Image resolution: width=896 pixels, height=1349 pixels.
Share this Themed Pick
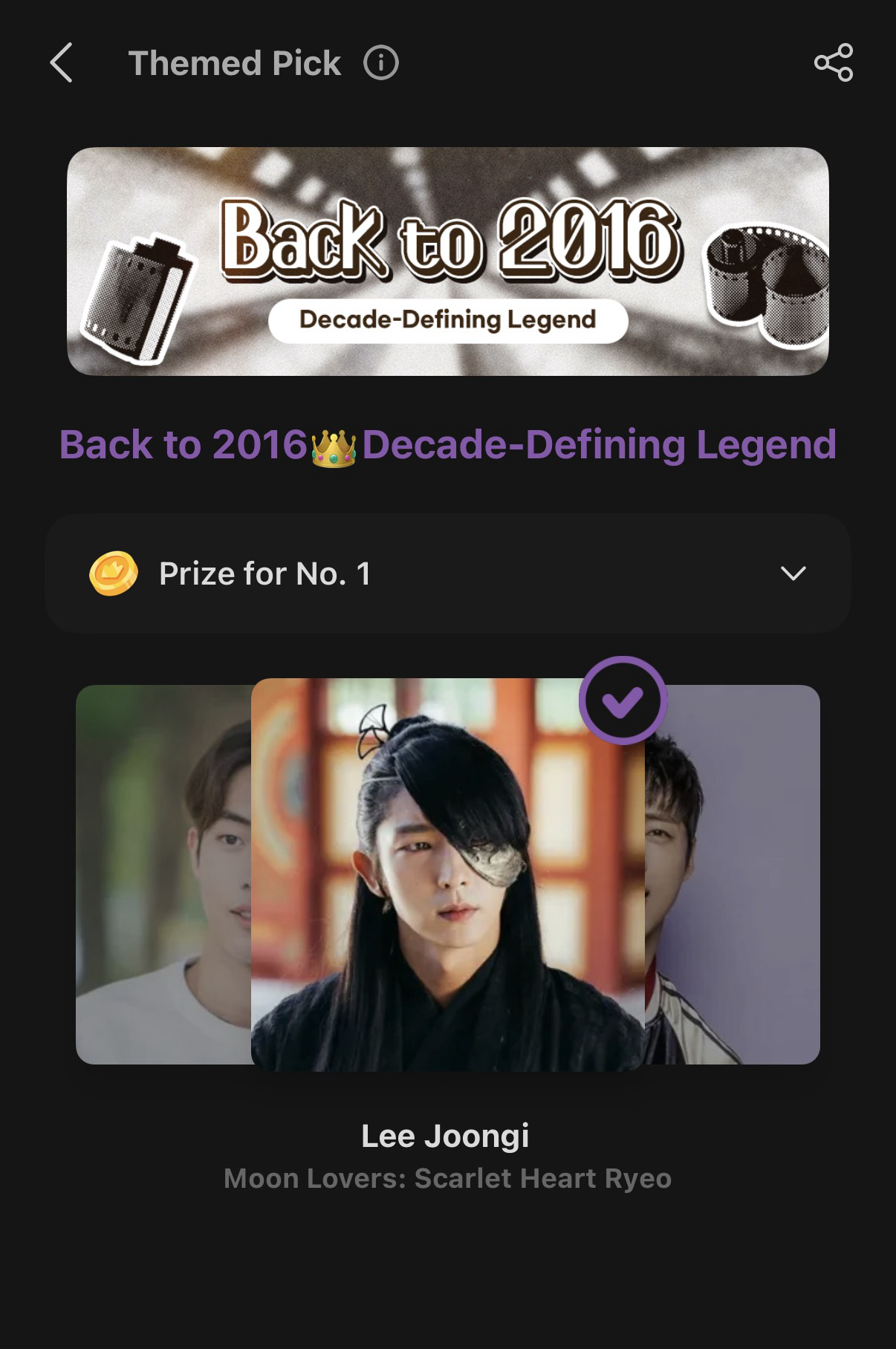pyautogui.click(x=833, y=62)
